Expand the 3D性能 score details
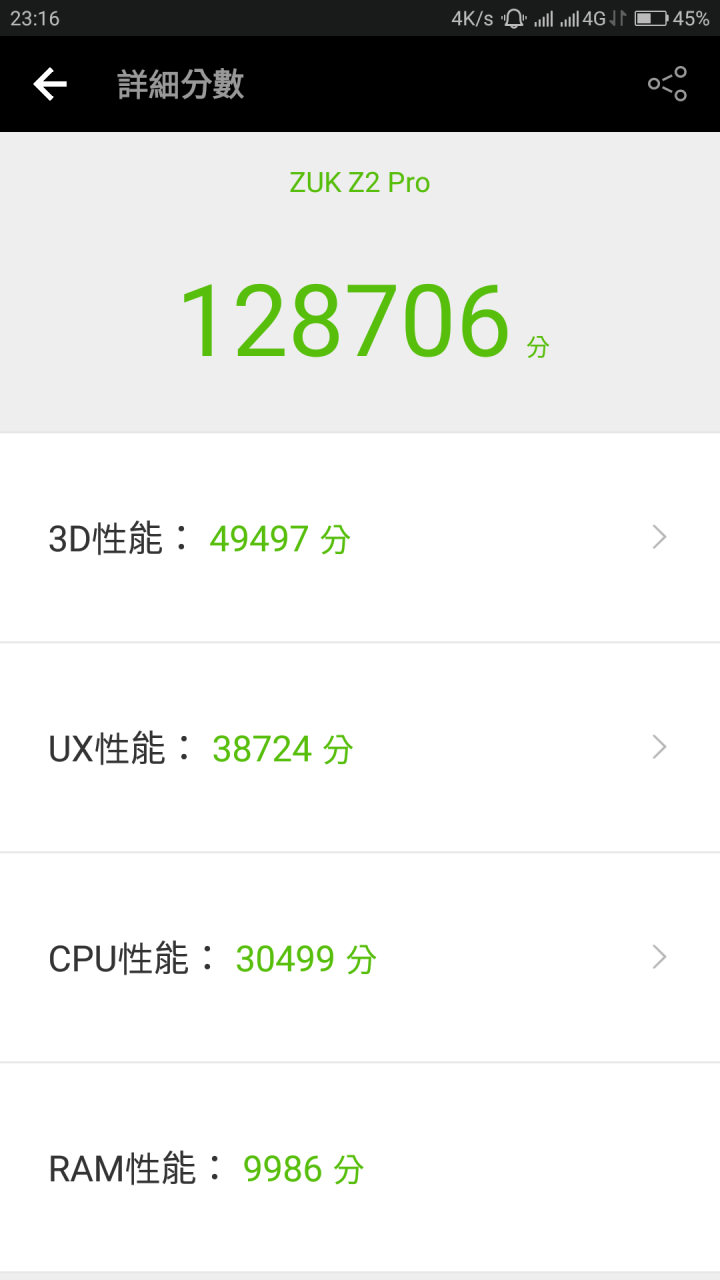720x1280 pixels. [x=658, y=537]
